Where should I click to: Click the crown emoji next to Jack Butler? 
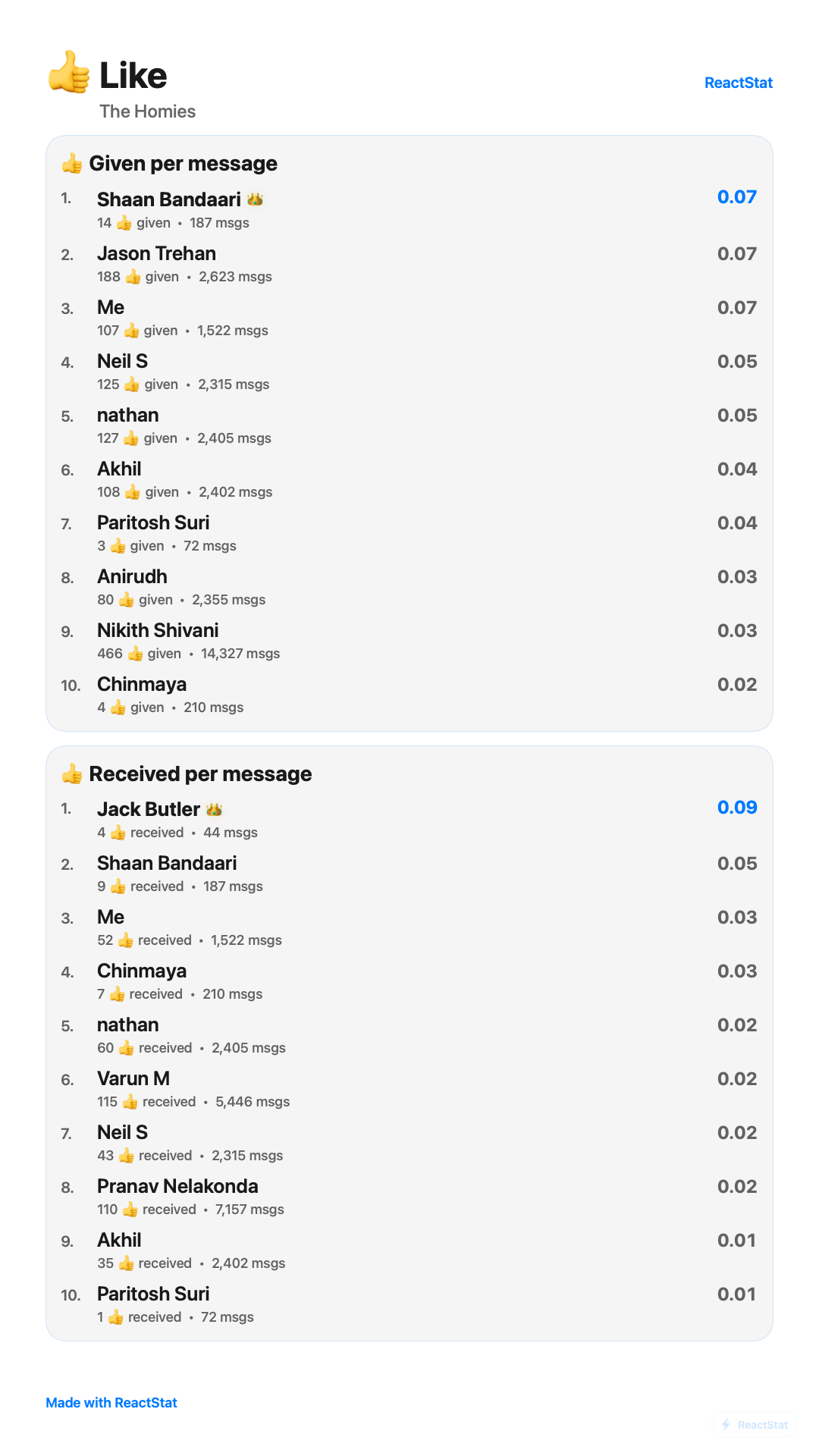point(214,808)
